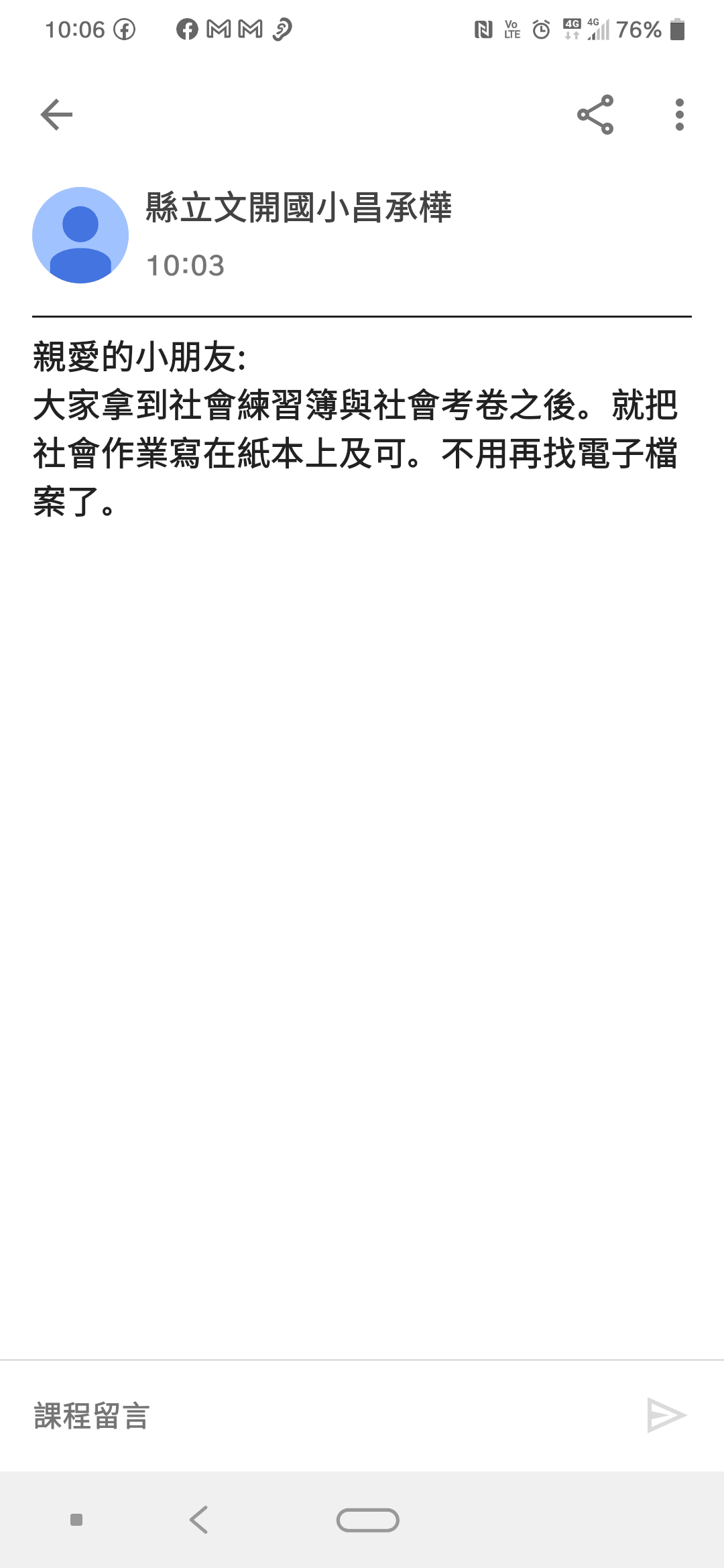Tap the system home button
This screenshot has width=724, height=1568.
[x=368, y=1520]
